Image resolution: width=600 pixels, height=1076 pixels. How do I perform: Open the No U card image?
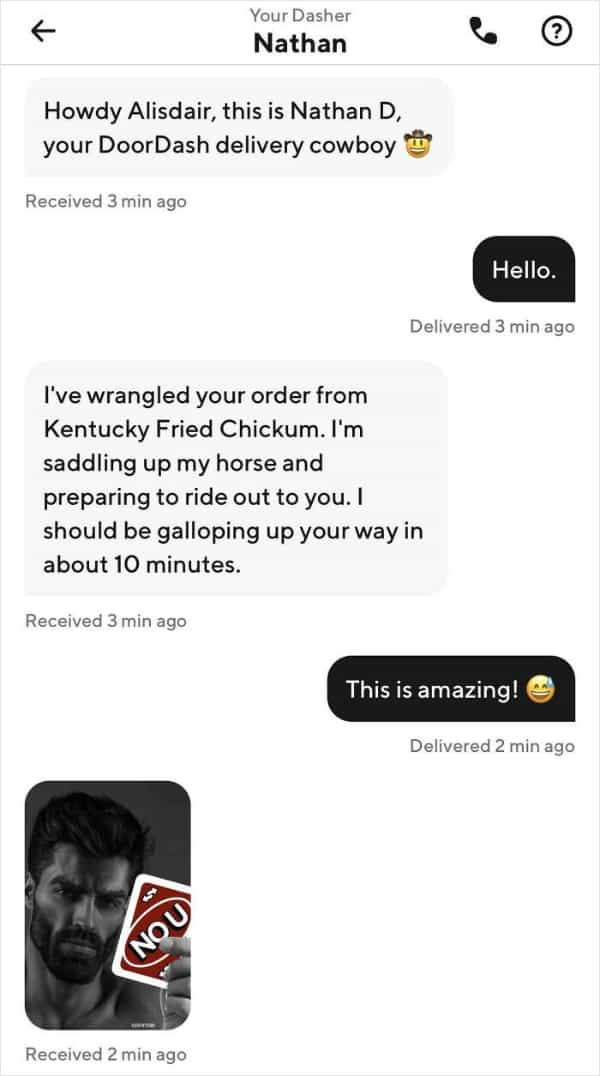[107, 905]
